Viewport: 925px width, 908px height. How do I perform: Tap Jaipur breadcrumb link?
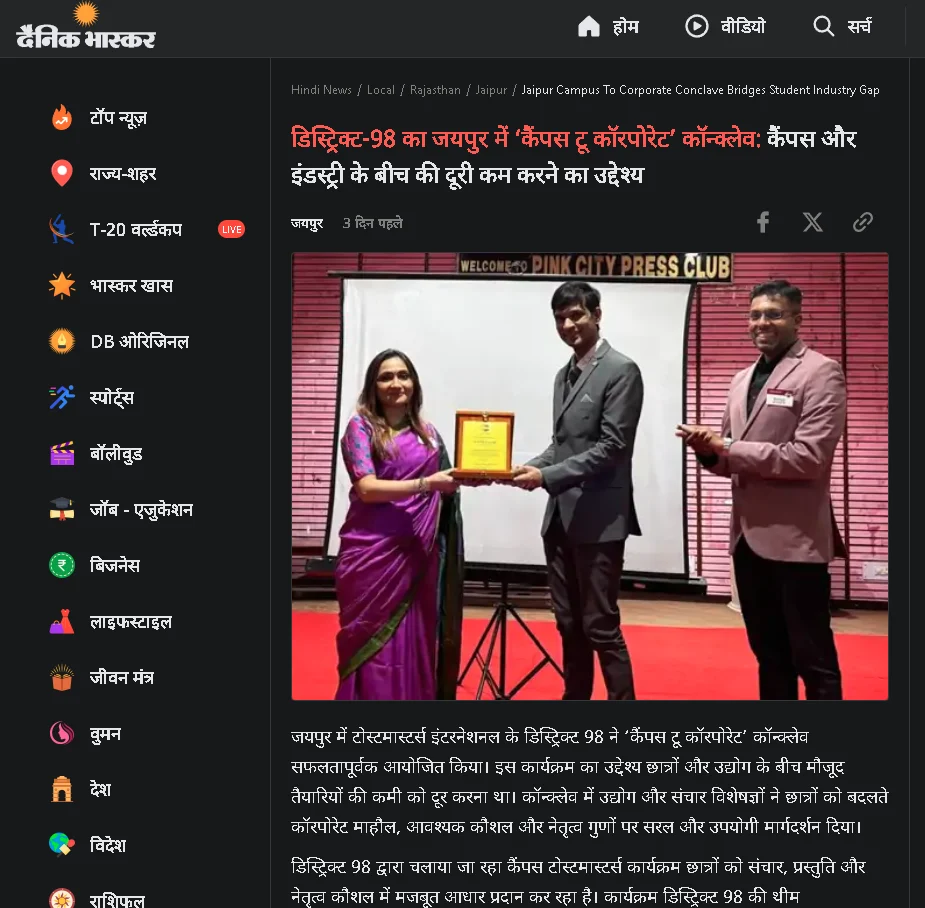pyautogui.click(x=491, y=90)
